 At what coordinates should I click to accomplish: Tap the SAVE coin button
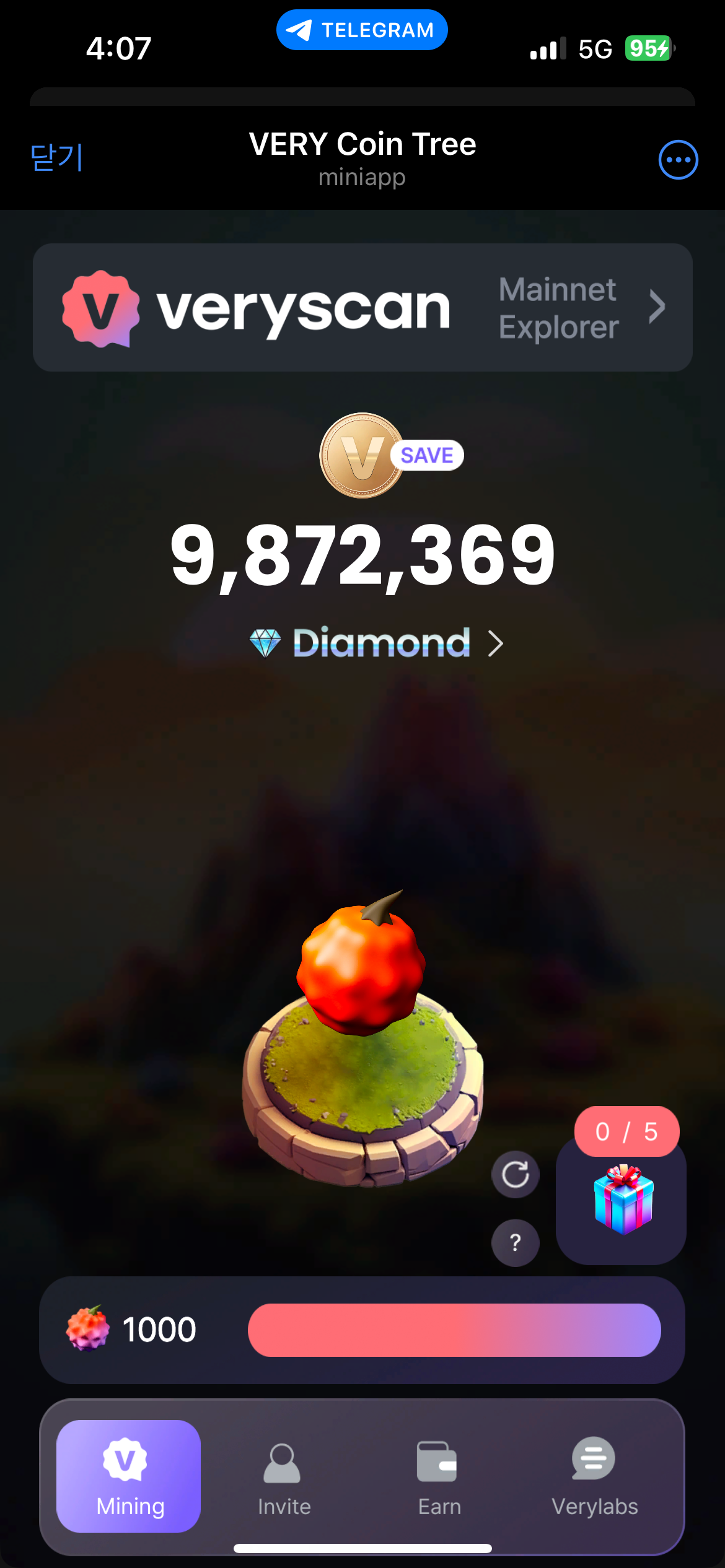[x=392, y=456]
